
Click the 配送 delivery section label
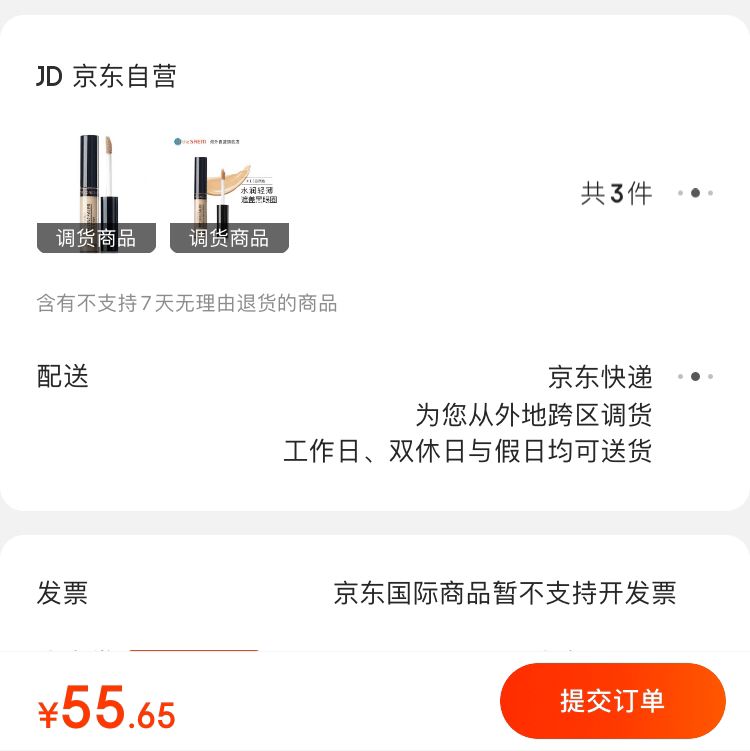pos(63,378)
